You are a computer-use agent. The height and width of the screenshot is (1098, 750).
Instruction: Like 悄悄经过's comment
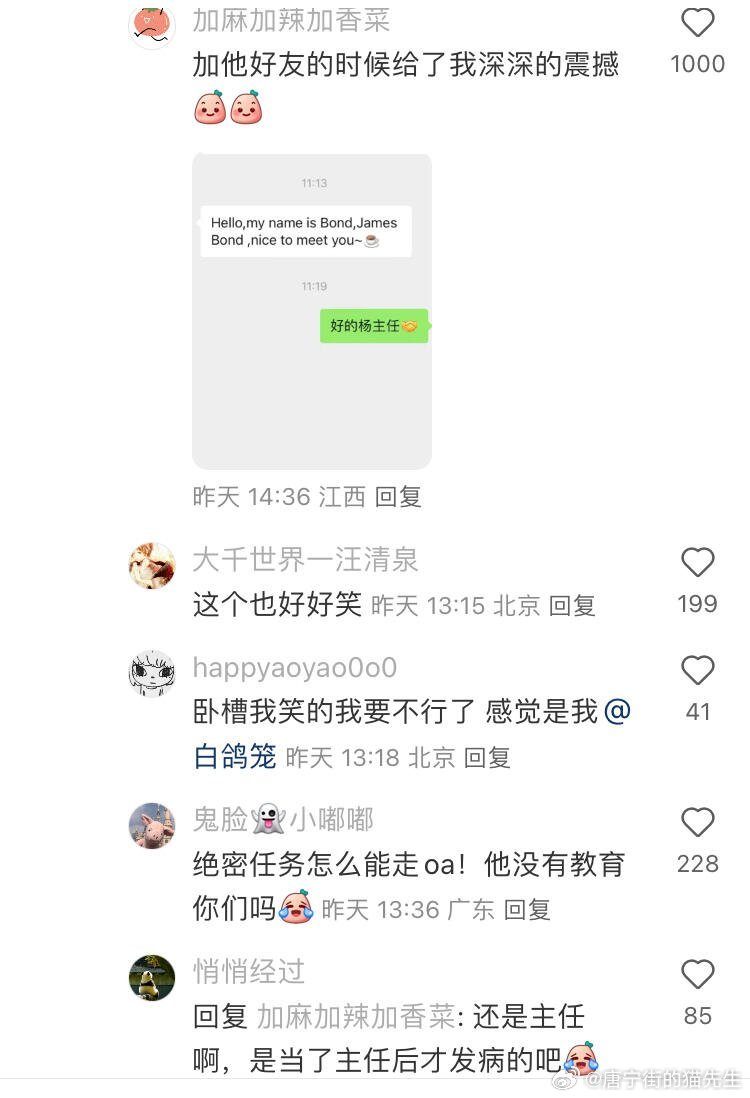[697, 975]
